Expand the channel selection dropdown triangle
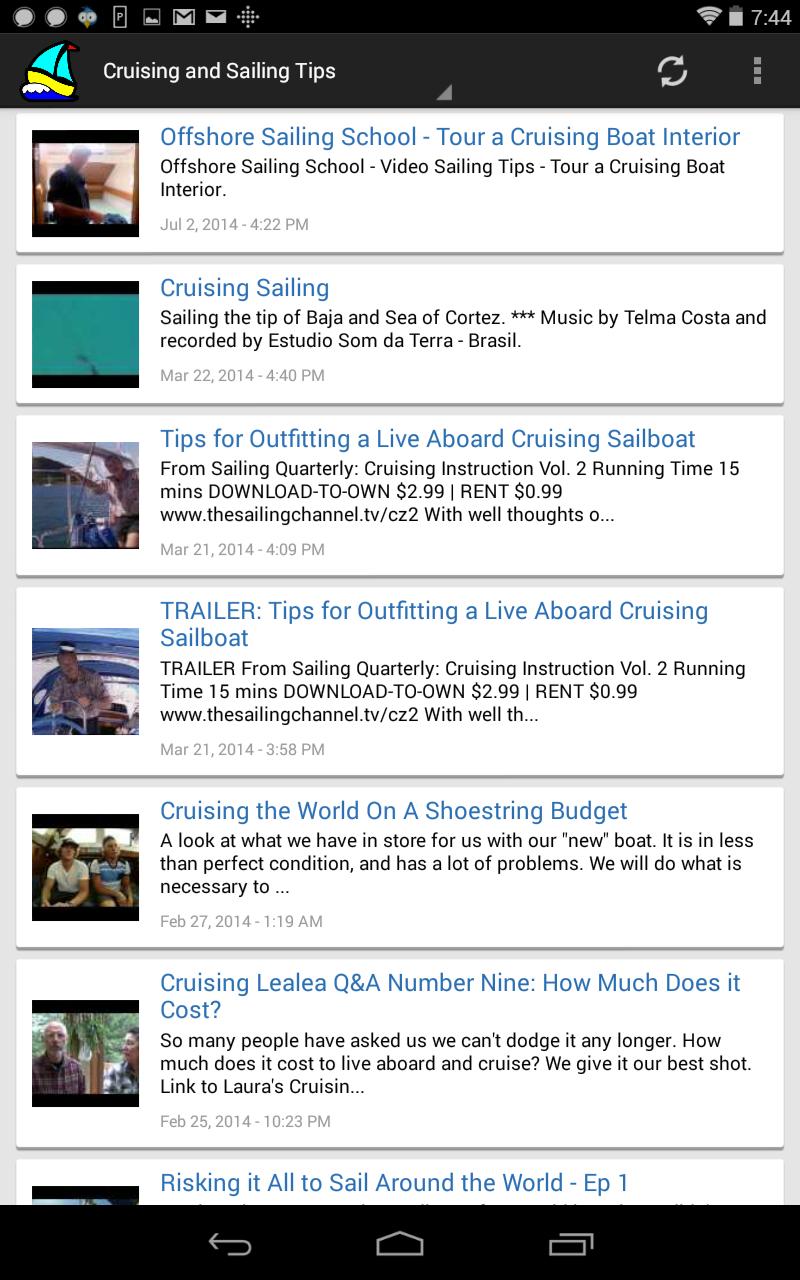Viewport: 800px width, 1280px height. [x=446, y=92]
